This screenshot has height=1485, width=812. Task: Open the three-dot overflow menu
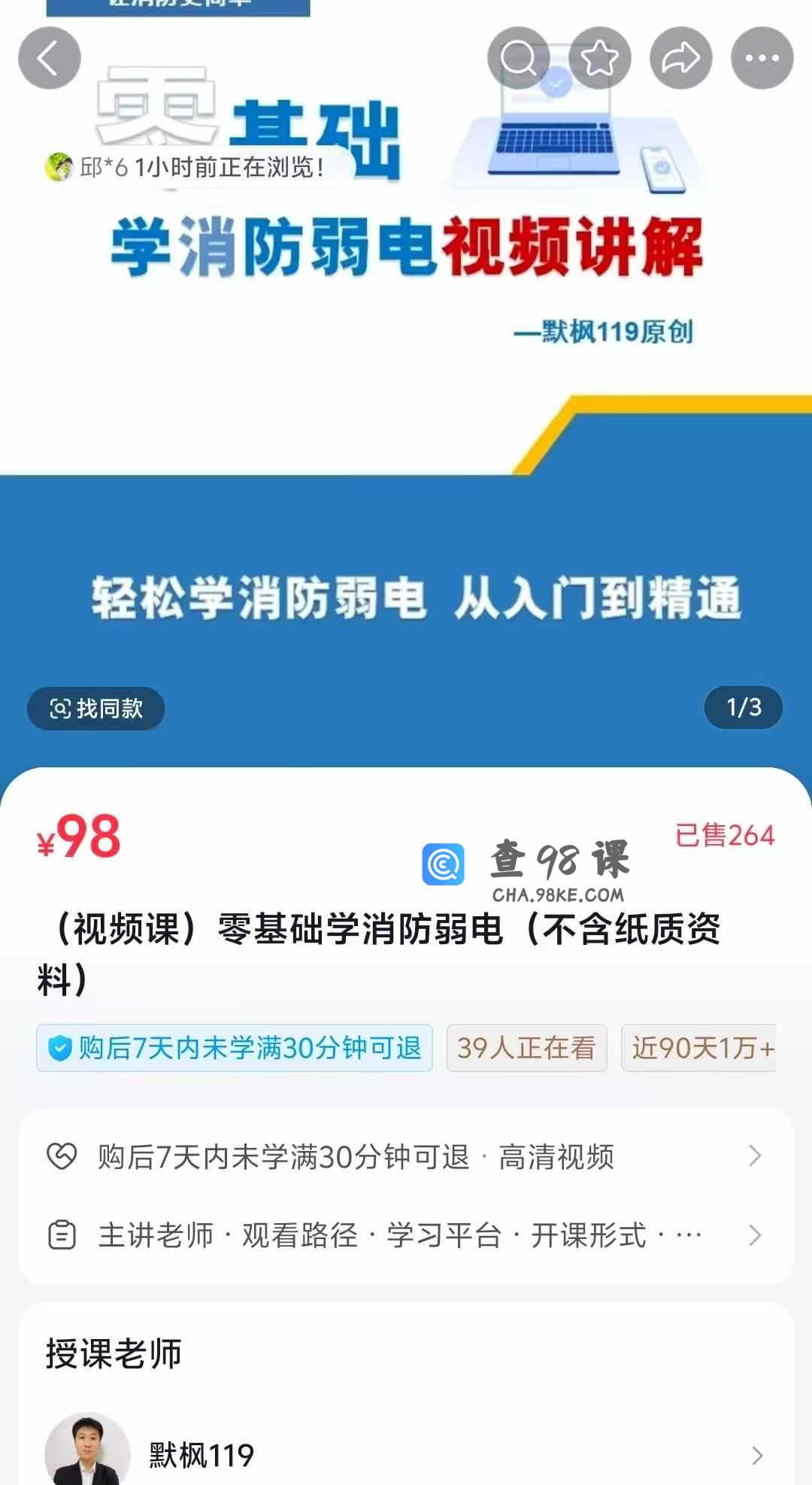762,58
